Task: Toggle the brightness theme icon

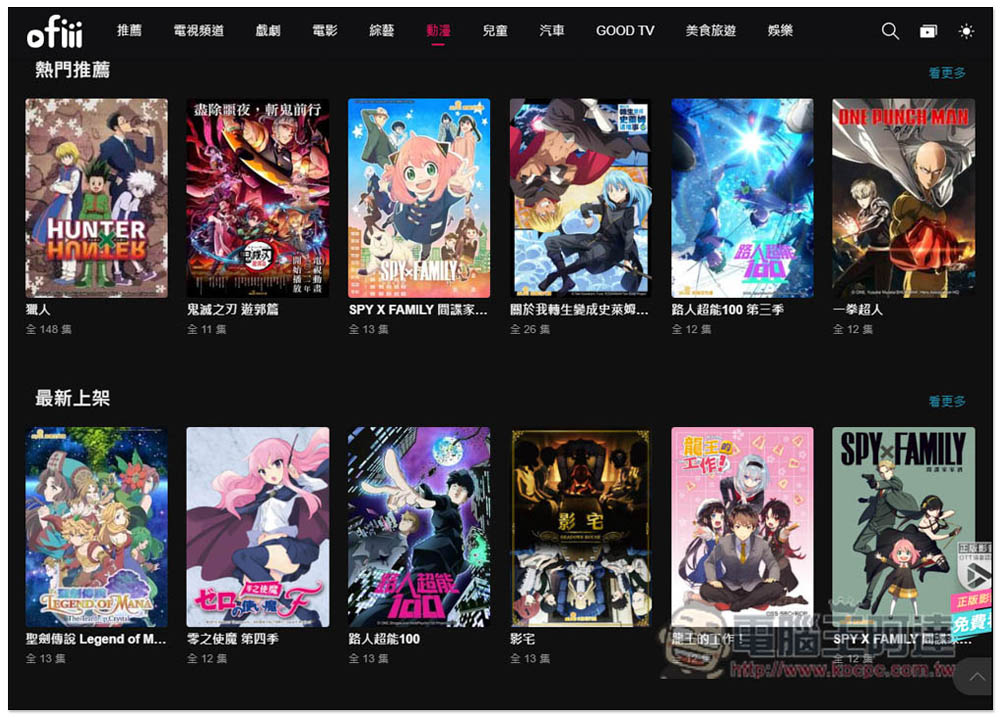Action: (x=966, y=32)
